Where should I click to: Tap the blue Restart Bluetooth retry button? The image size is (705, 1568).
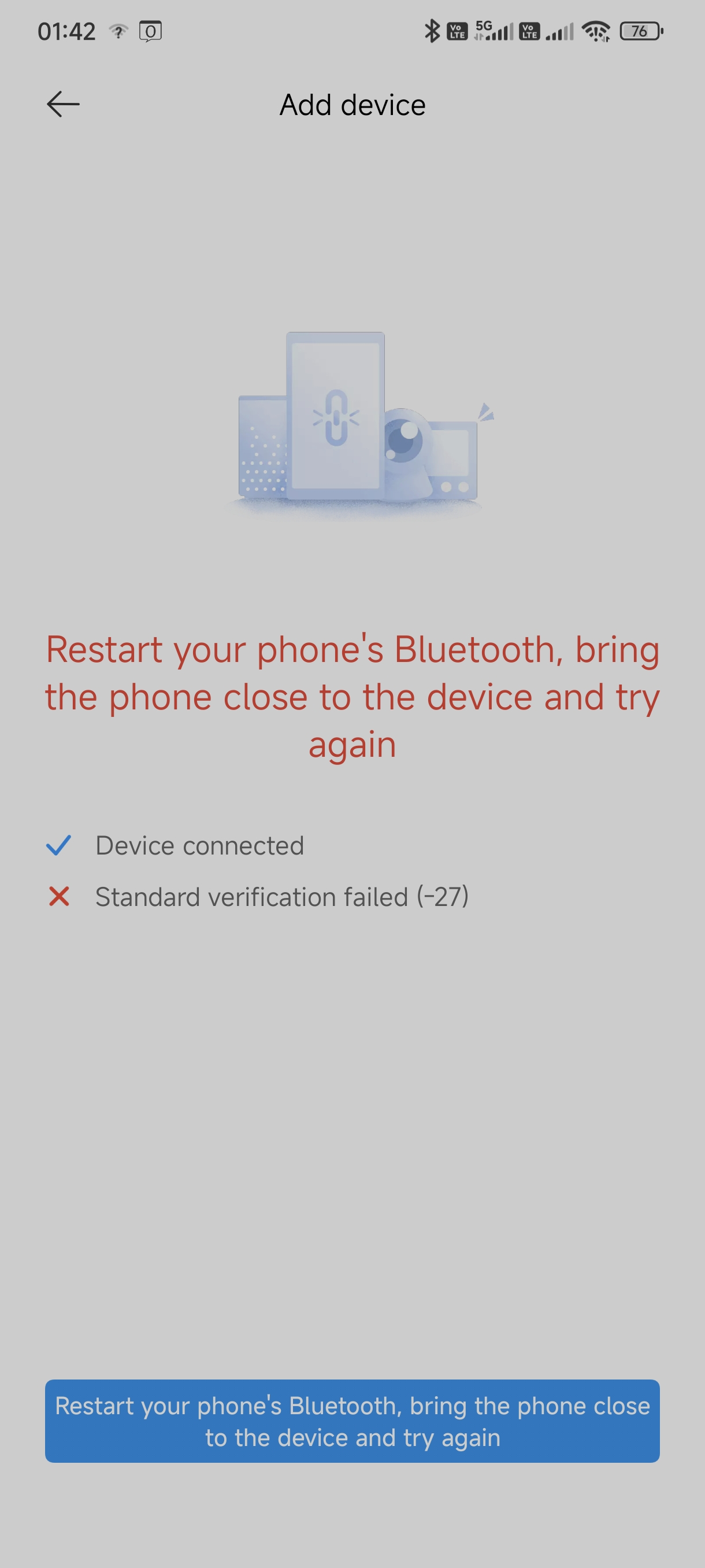coord(352,1421)
